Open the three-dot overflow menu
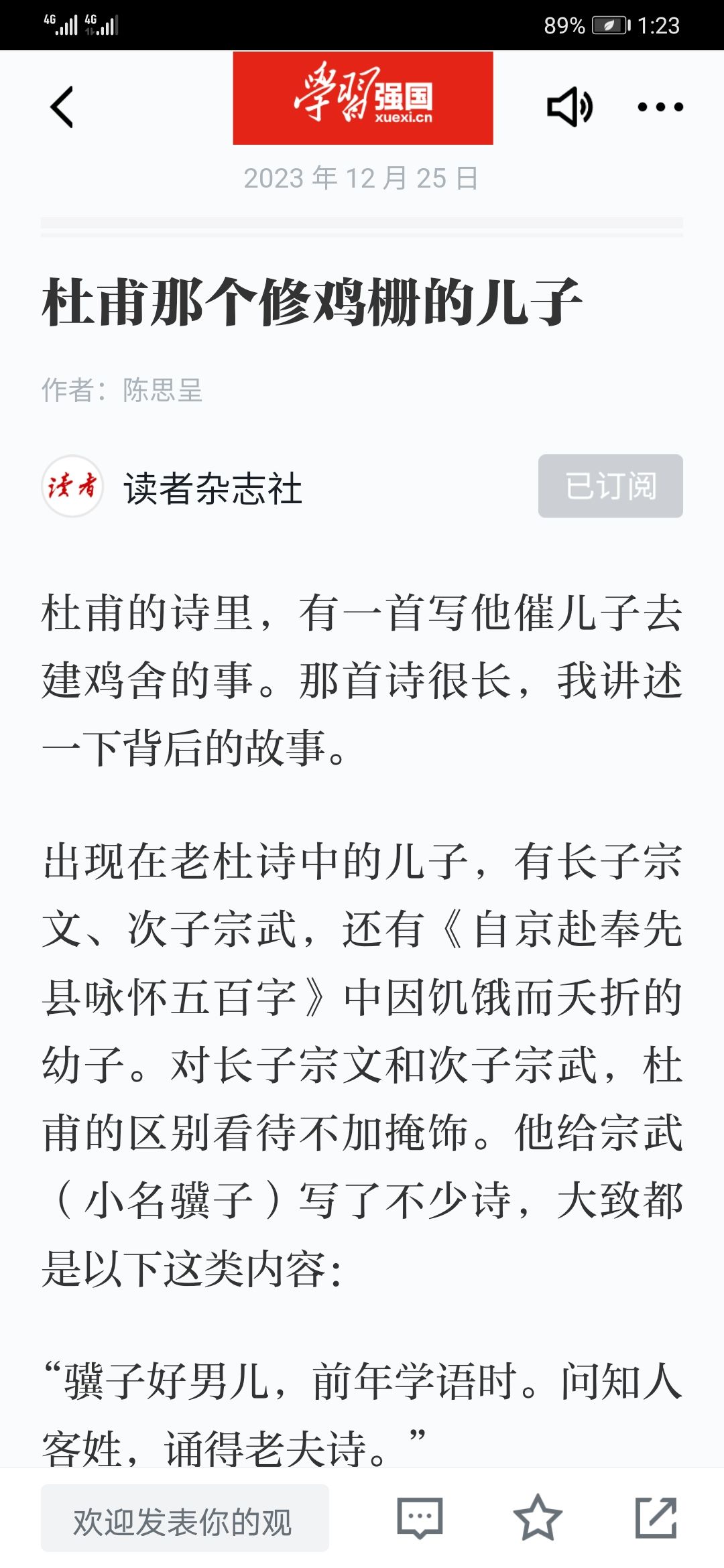Image resolution: width=724 pixels, height=1568 pixels. 660,107
